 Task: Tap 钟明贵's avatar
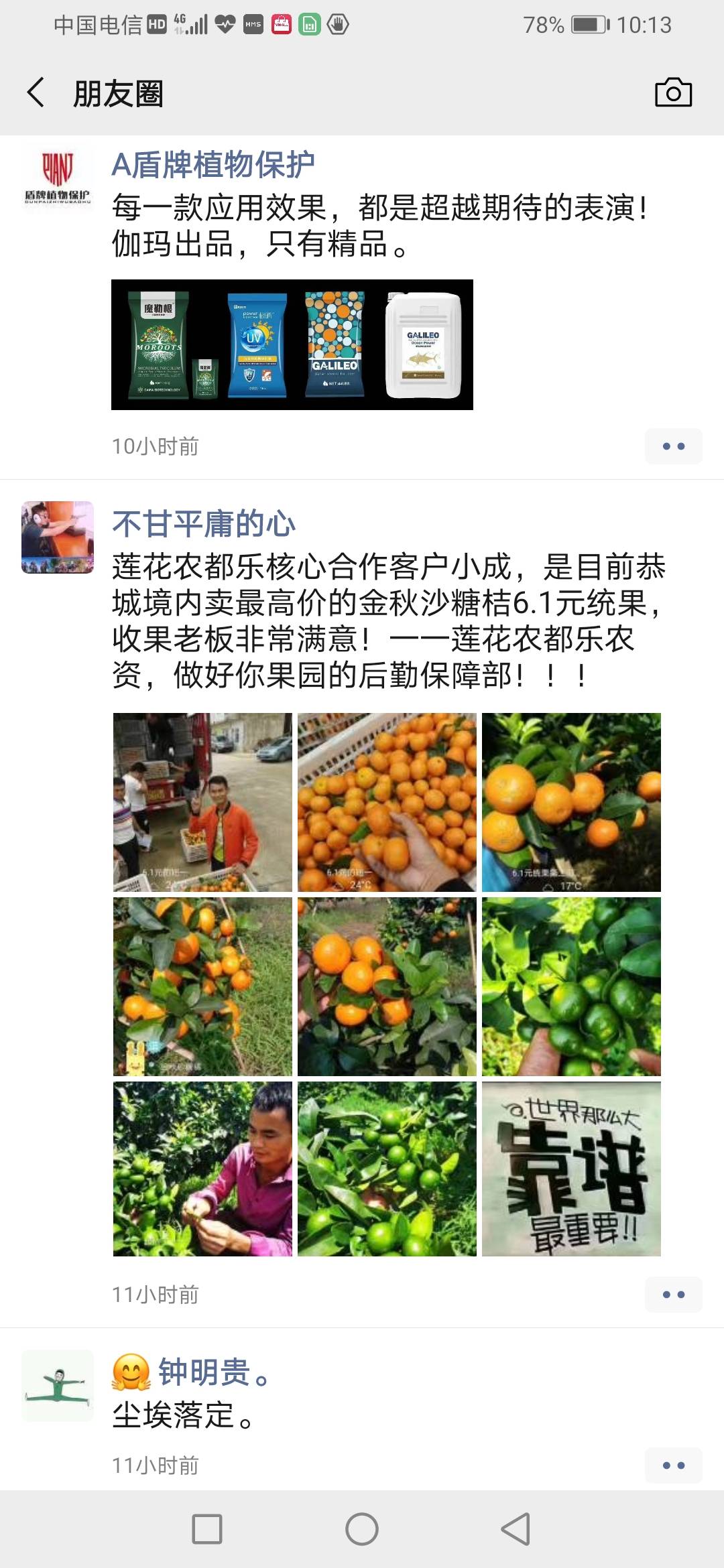click(x=58, y=1386)
